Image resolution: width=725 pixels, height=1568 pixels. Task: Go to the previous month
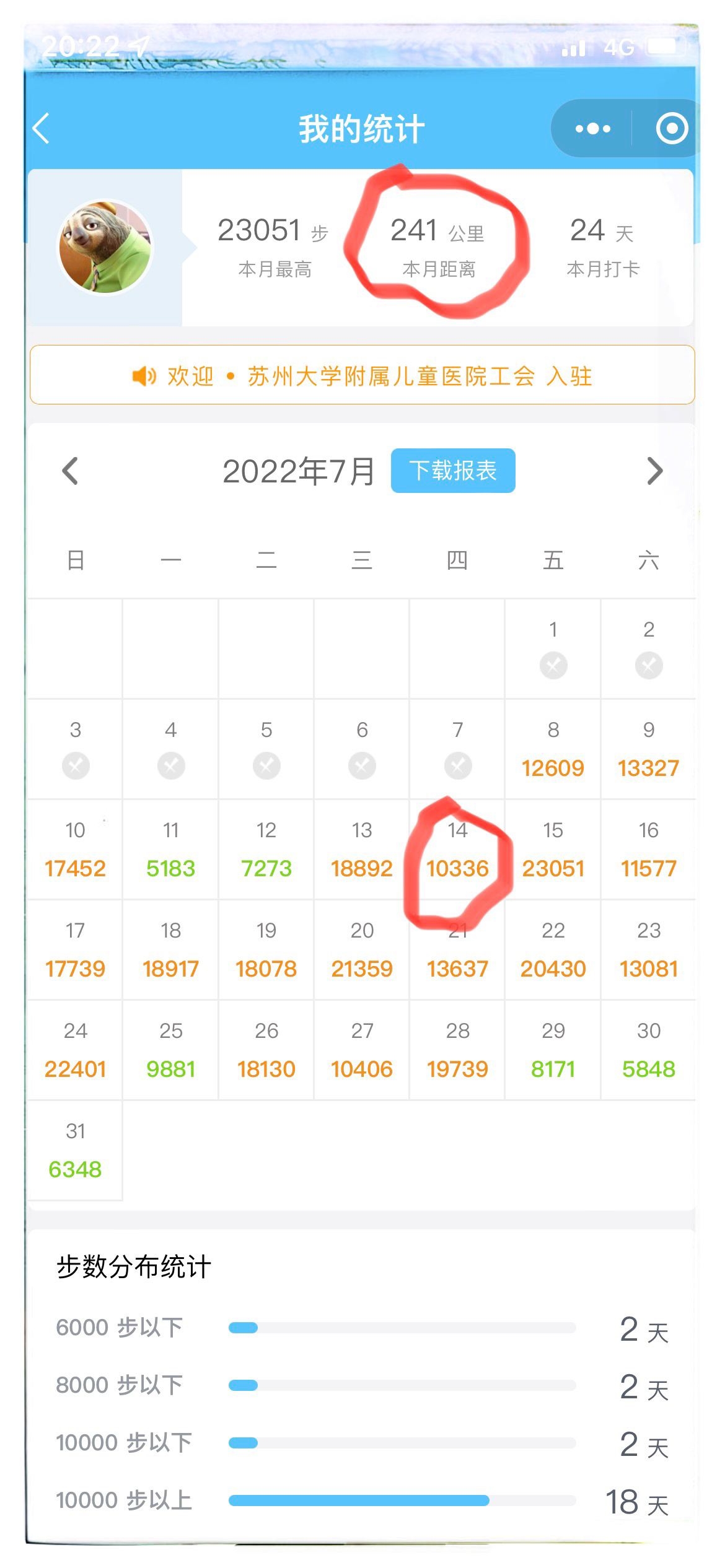70,471
